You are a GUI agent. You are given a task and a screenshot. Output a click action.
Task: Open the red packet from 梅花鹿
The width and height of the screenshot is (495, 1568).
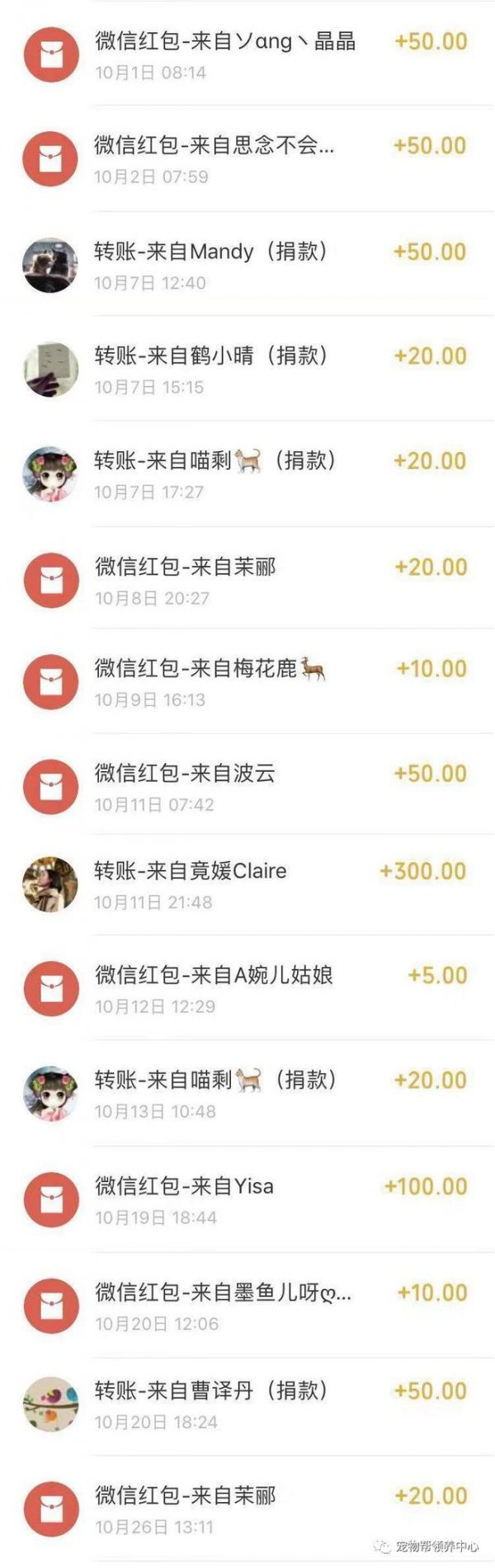click(x=247, y=682)
